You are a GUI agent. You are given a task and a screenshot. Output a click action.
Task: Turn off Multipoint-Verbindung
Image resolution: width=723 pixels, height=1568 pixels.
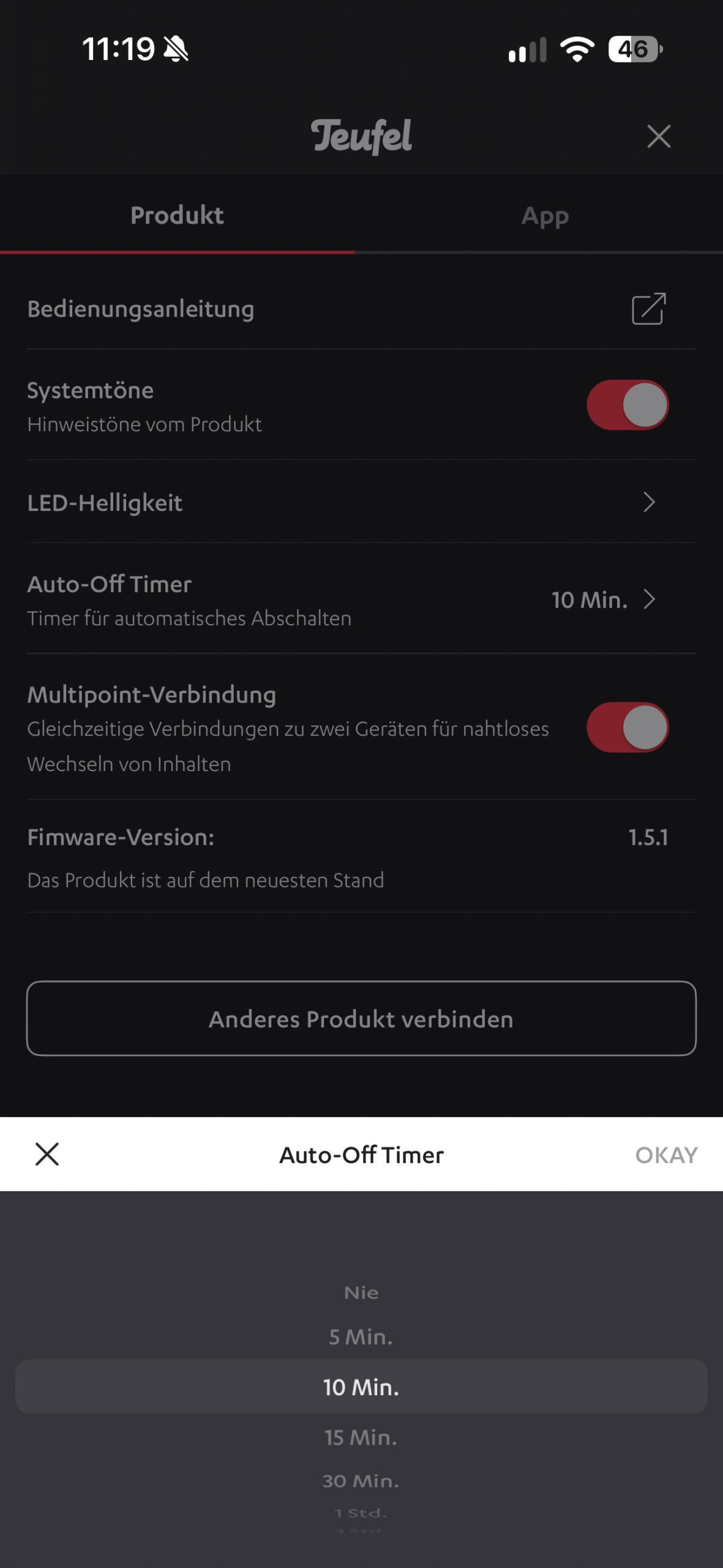627,727
